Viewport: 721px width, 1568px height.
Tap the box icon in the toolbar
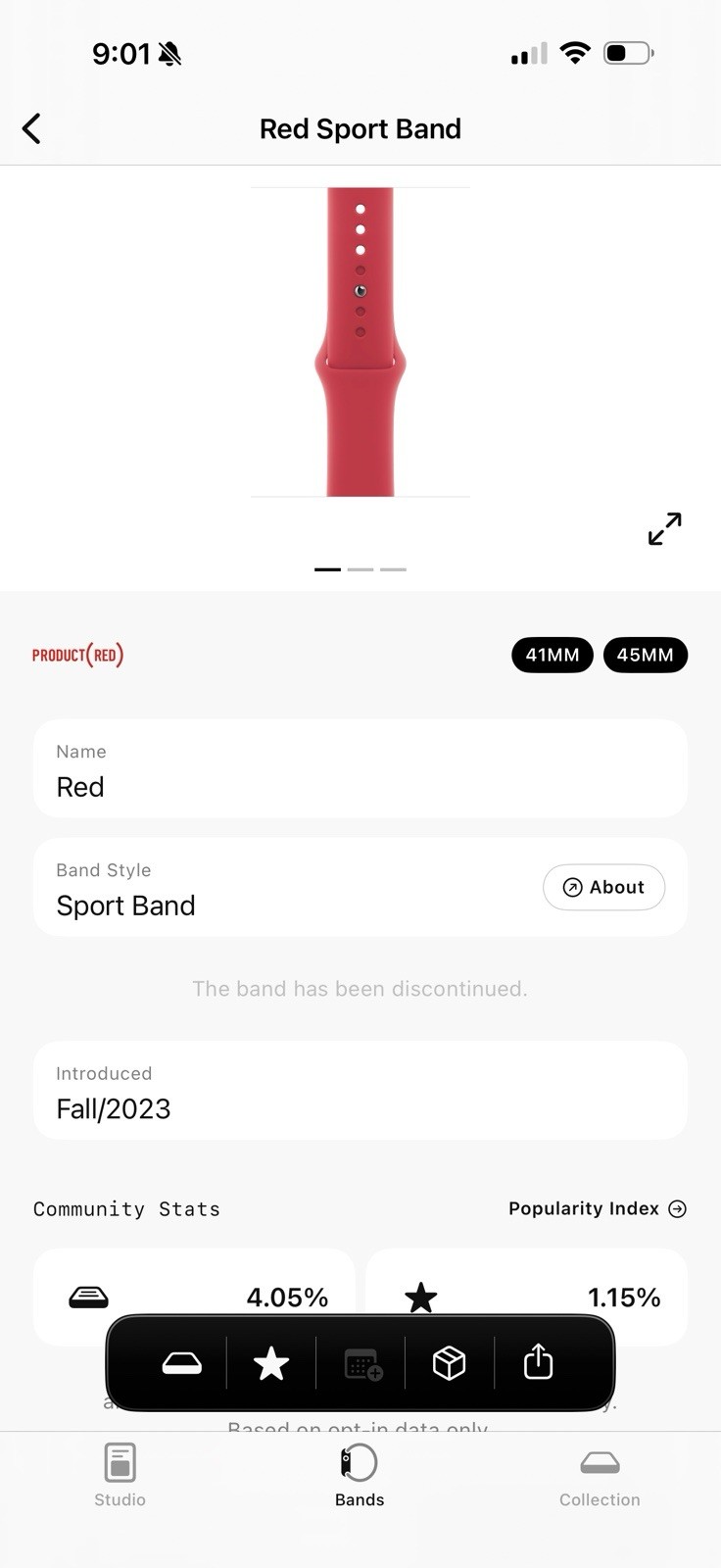(x=449, y=1363)
